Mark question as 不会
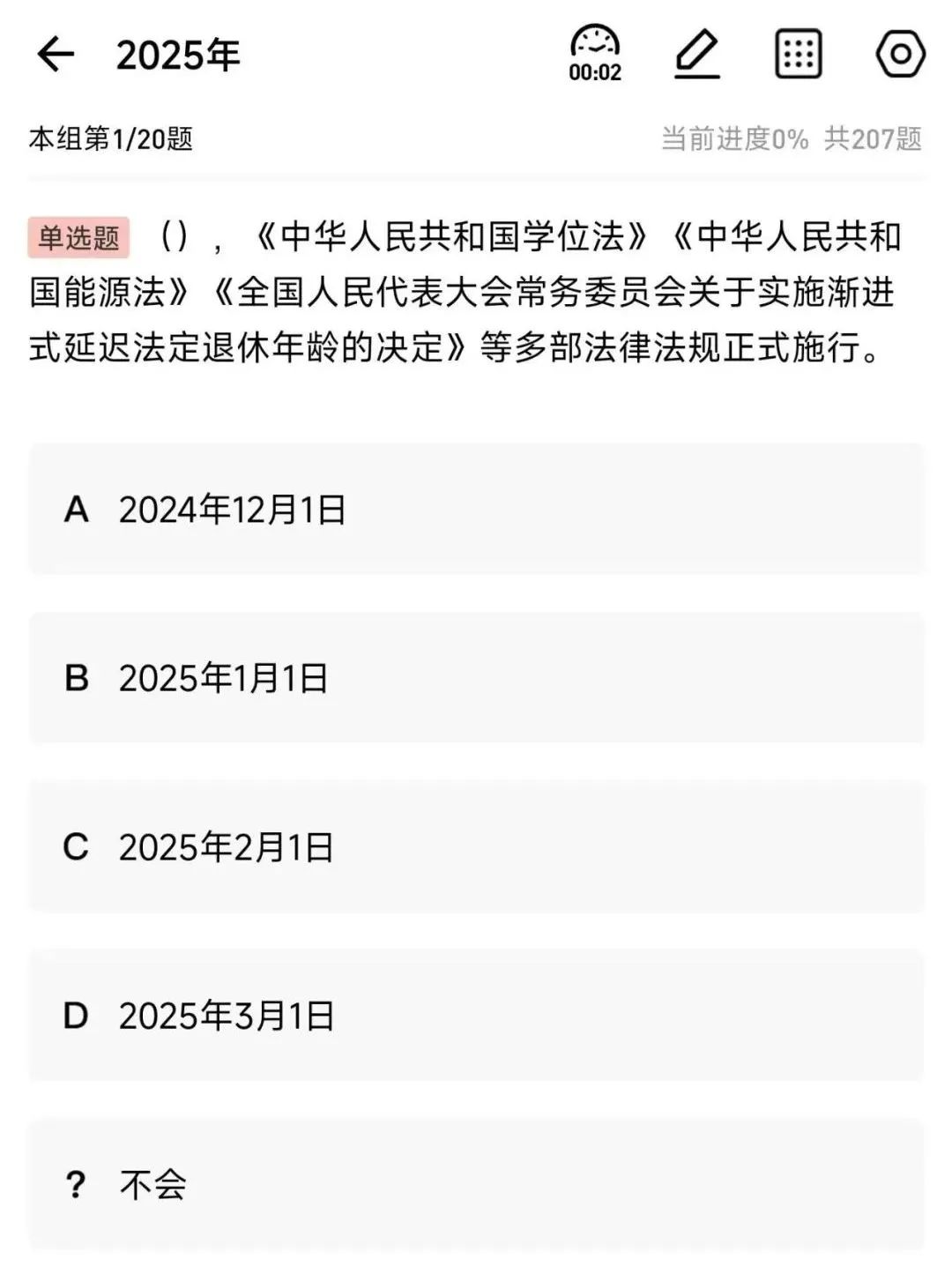 click(476, 1184)
